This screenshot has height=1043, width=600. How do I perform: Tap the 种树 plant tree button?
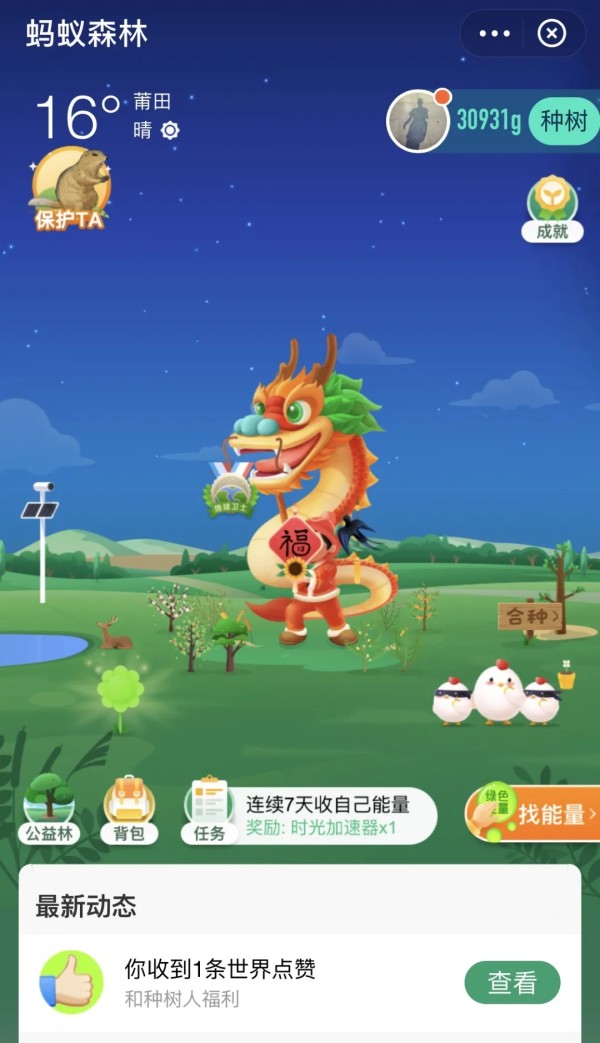pos(563,121)
